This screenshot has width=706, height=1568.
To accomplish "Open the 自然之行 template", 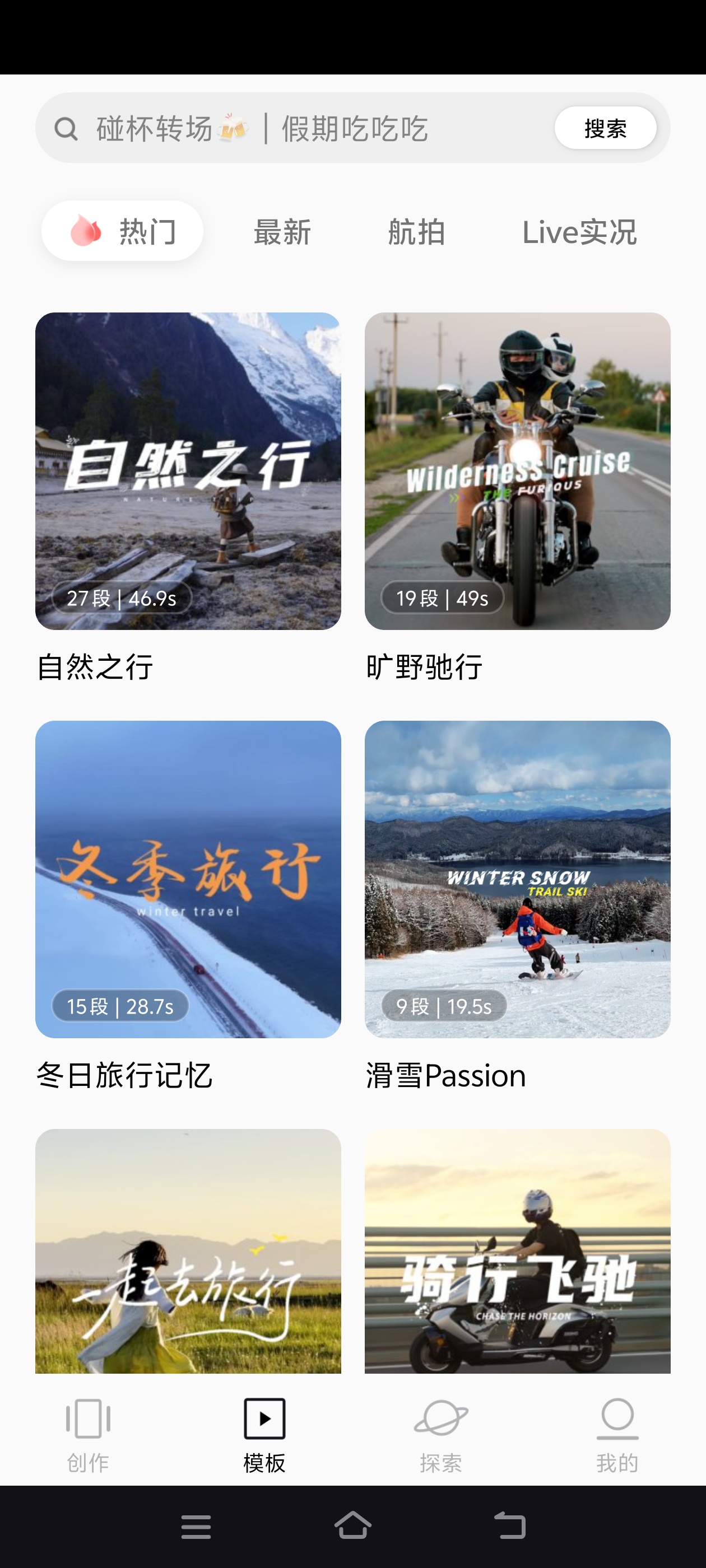I will [188, 471].
